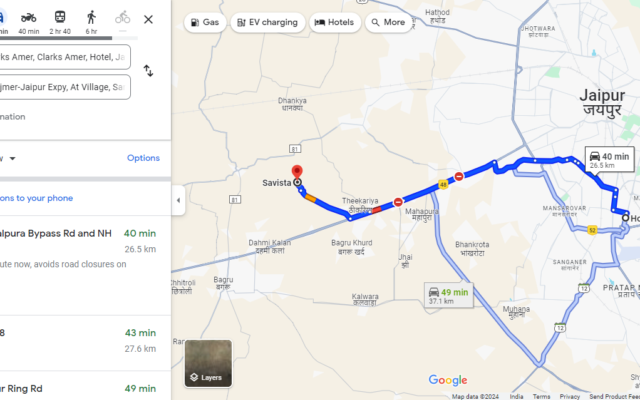Open the More search categories chip

tap(388, 22)
